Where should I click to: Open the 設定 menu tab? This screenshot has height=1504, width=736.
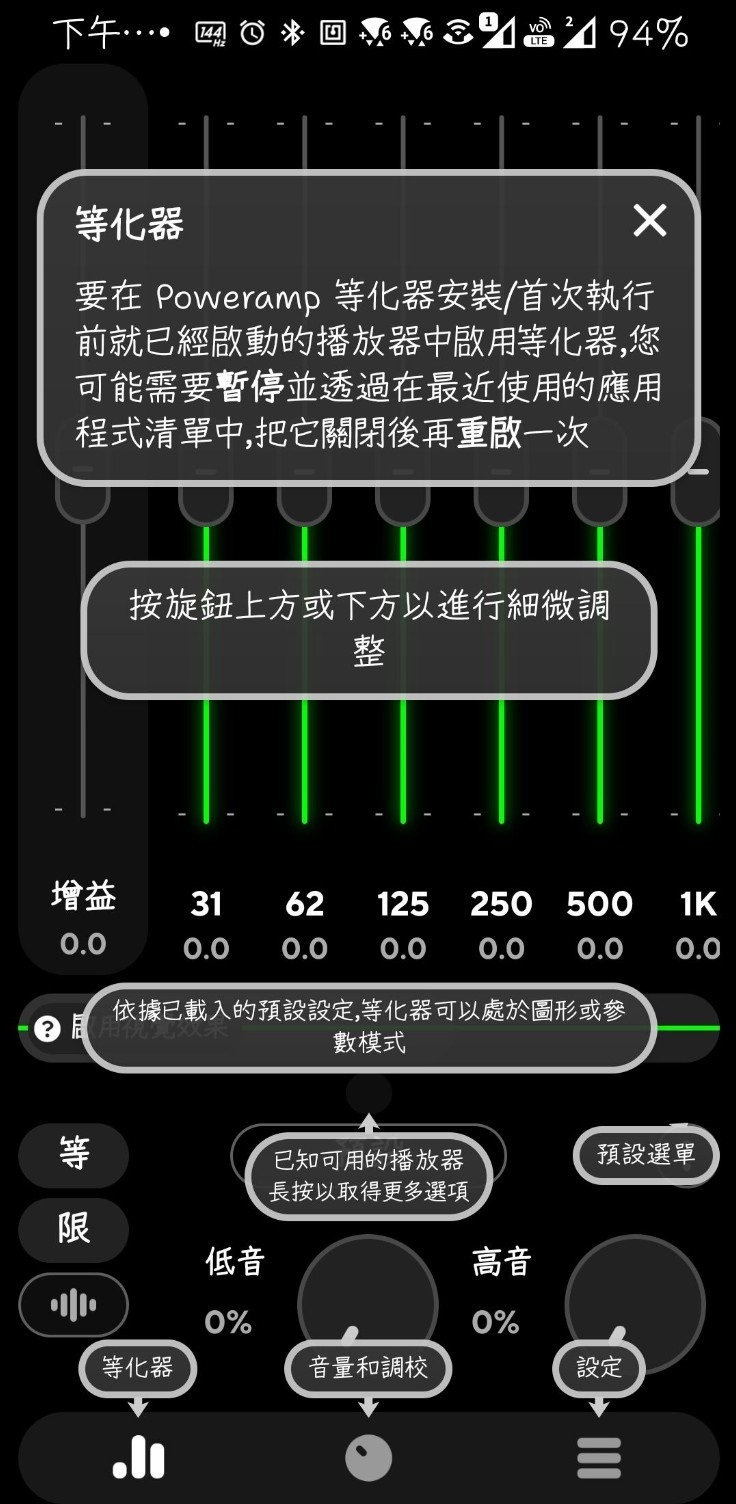[x=598, y=1459]
